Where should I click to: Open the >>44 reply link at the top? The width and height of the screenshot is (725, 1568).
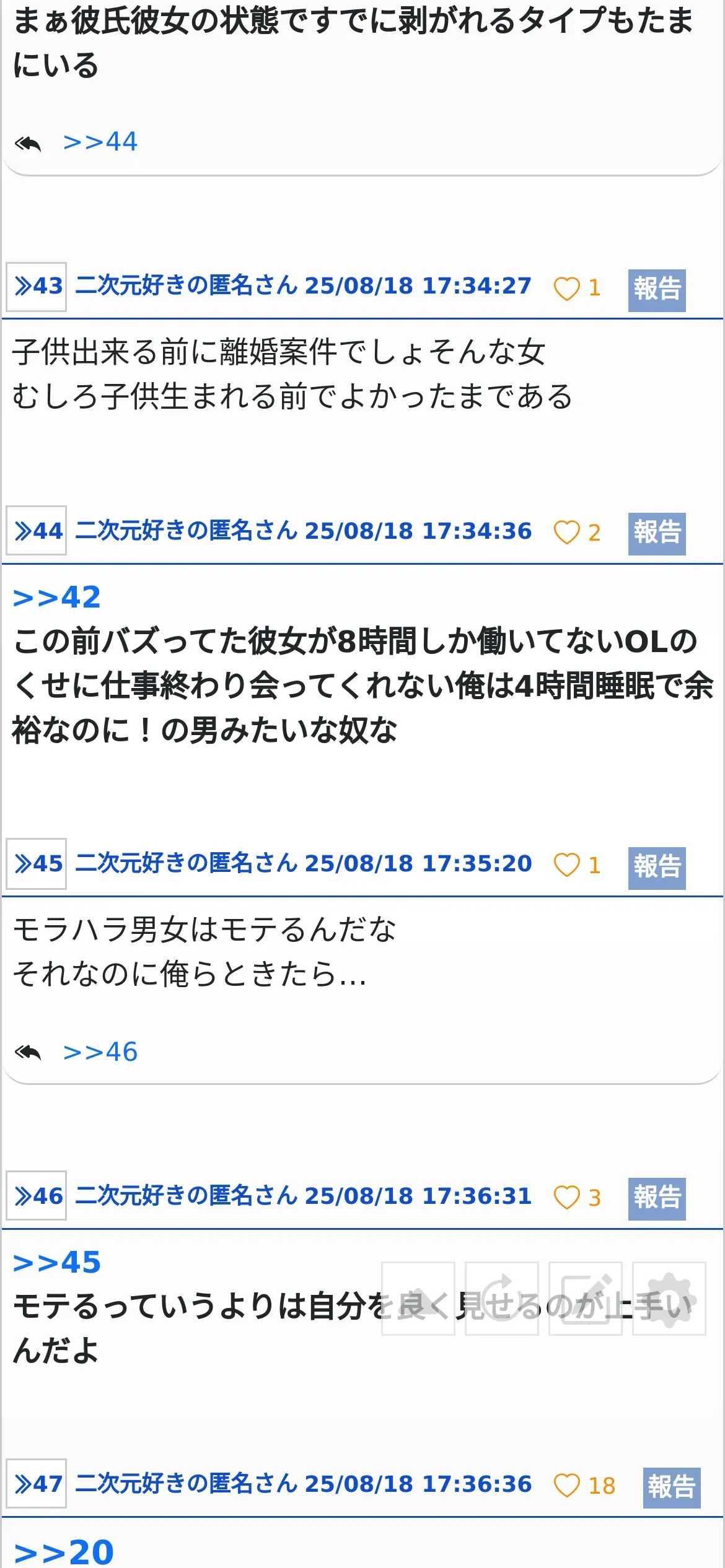(100, 142)
